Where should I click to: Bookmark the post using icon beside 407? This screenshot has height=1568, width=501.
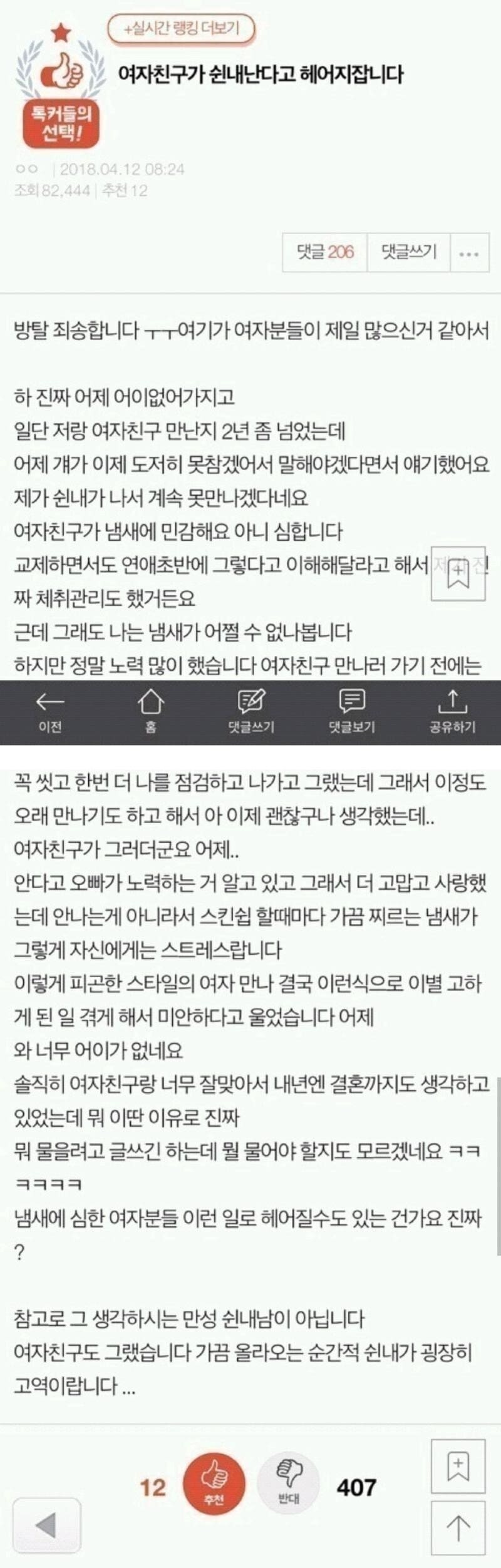pos(458,1467)
